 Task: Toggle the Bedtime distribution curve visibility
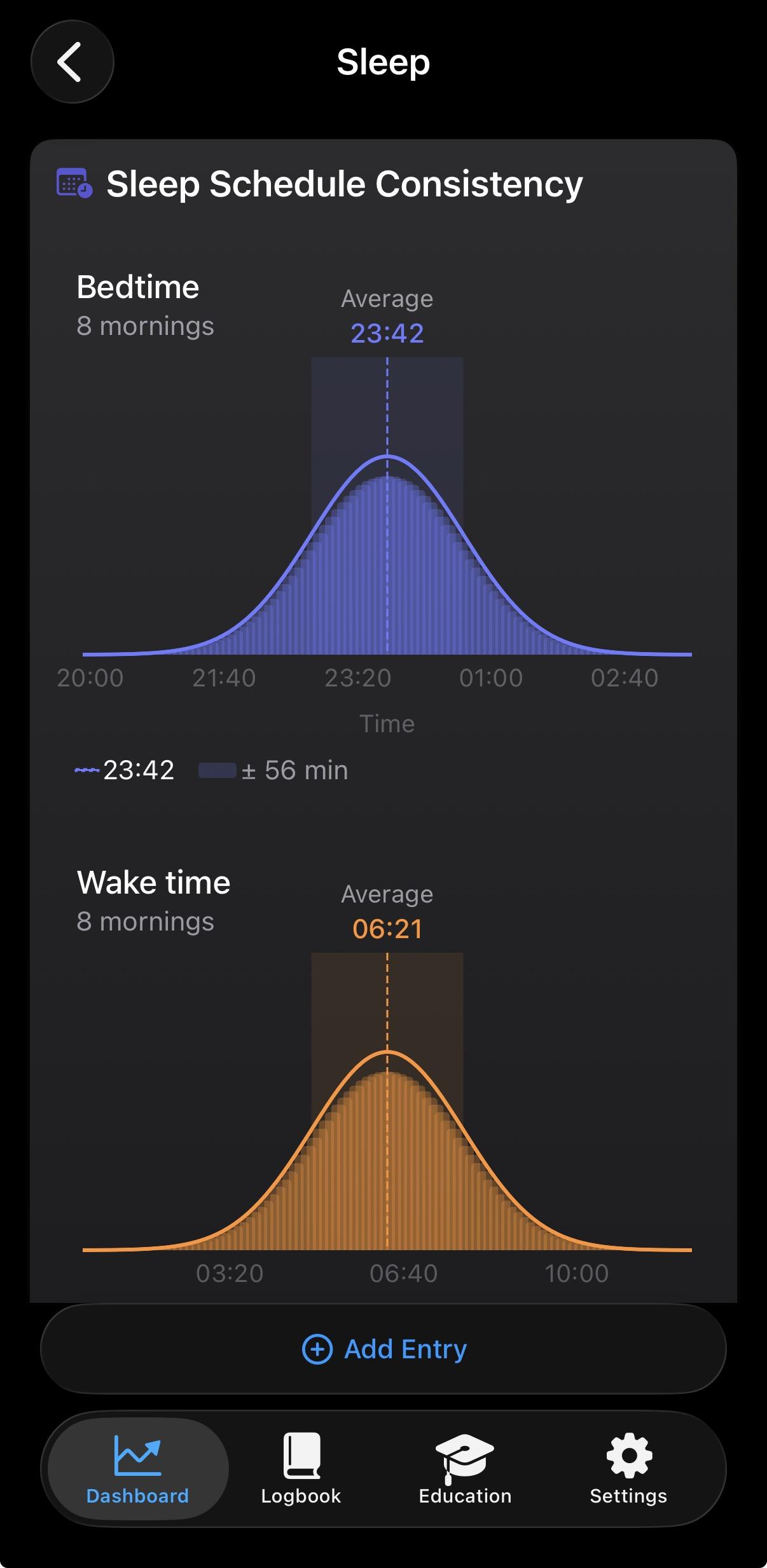(387, 459)
